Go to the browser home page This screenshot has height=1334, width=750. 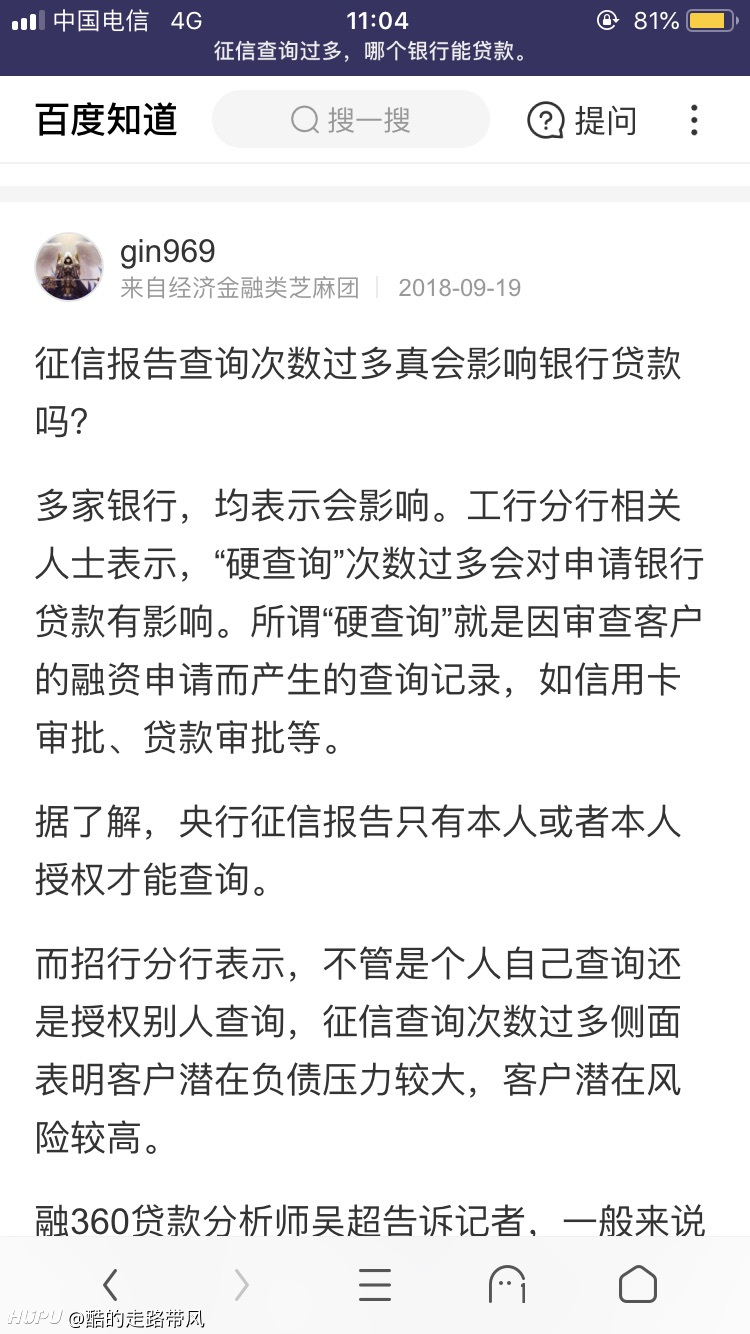coord(638,1284)
